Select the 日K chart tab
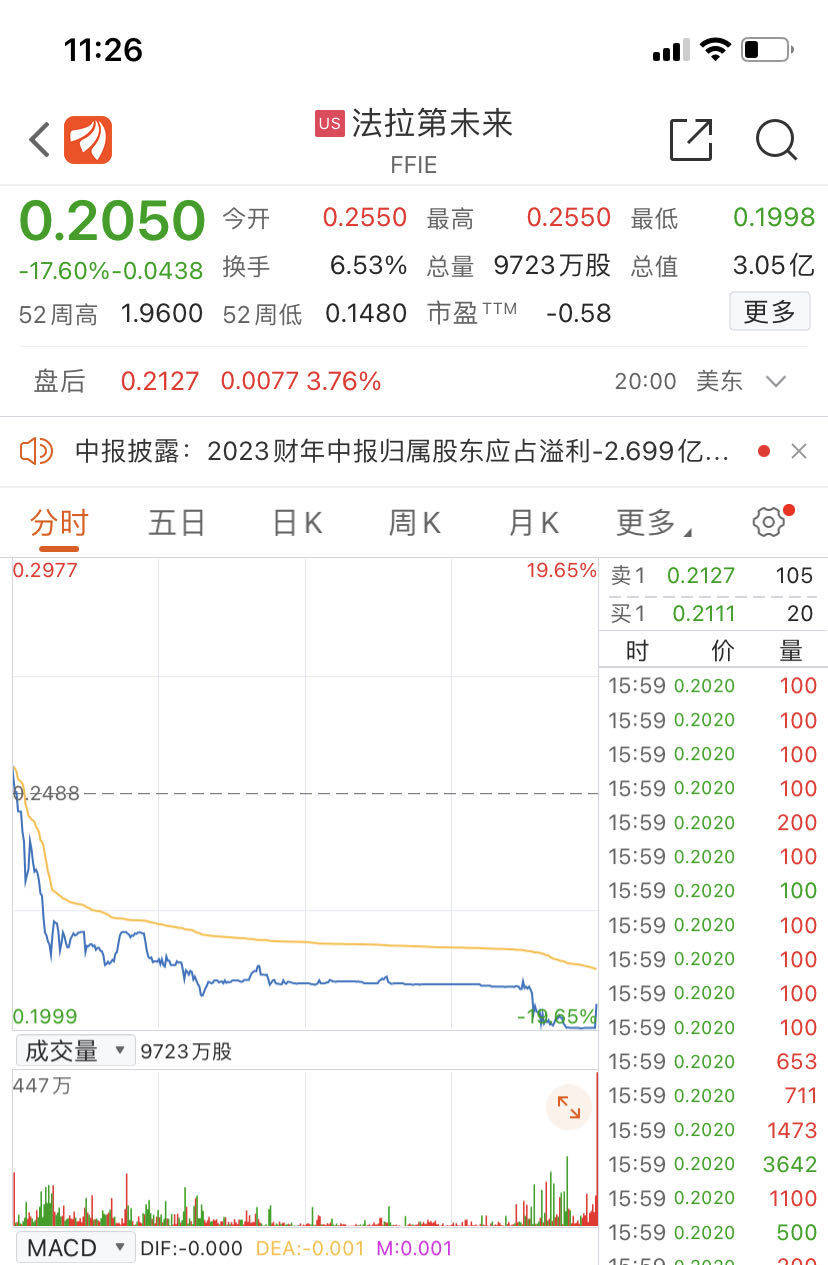 click(297, 522)
